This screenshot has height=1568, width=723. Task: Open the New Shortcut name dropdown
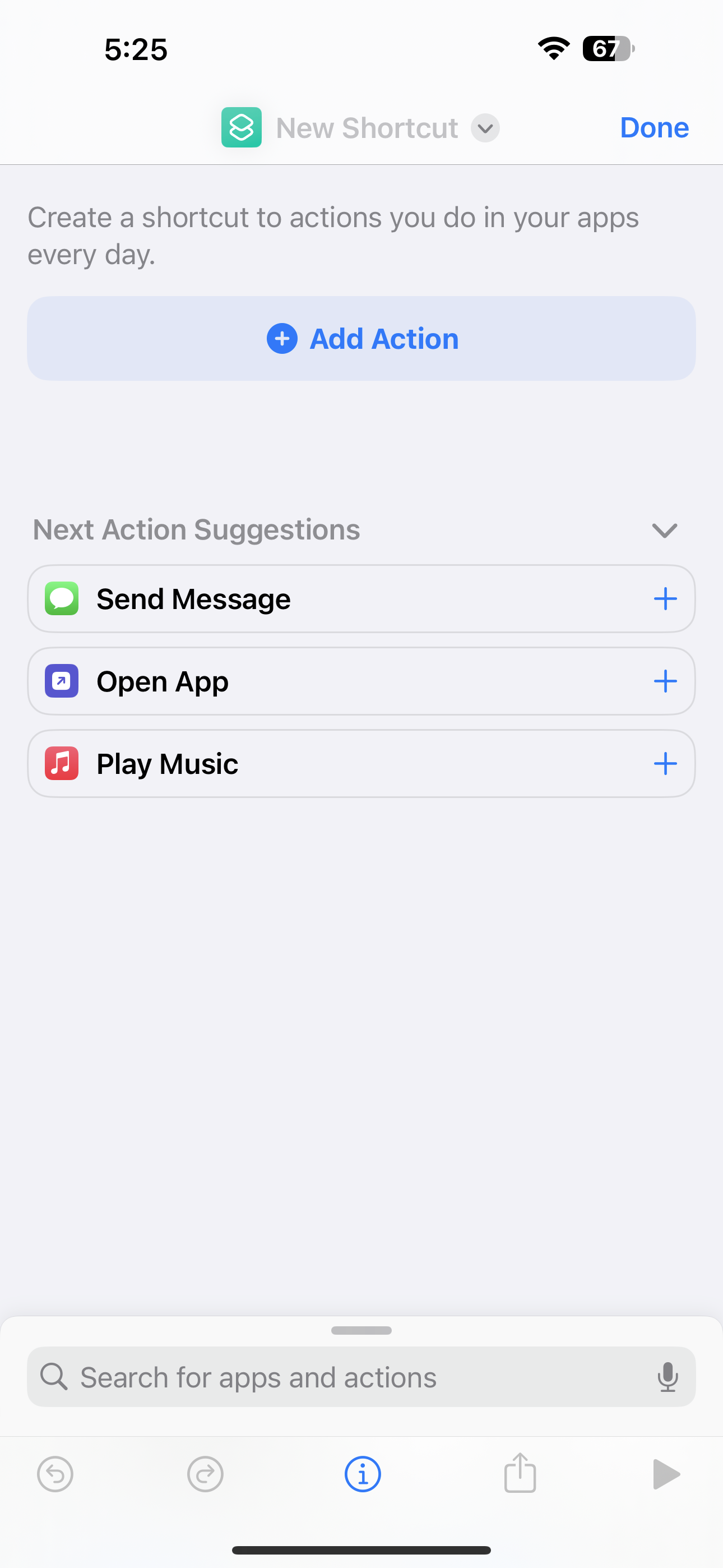[485, 128]
